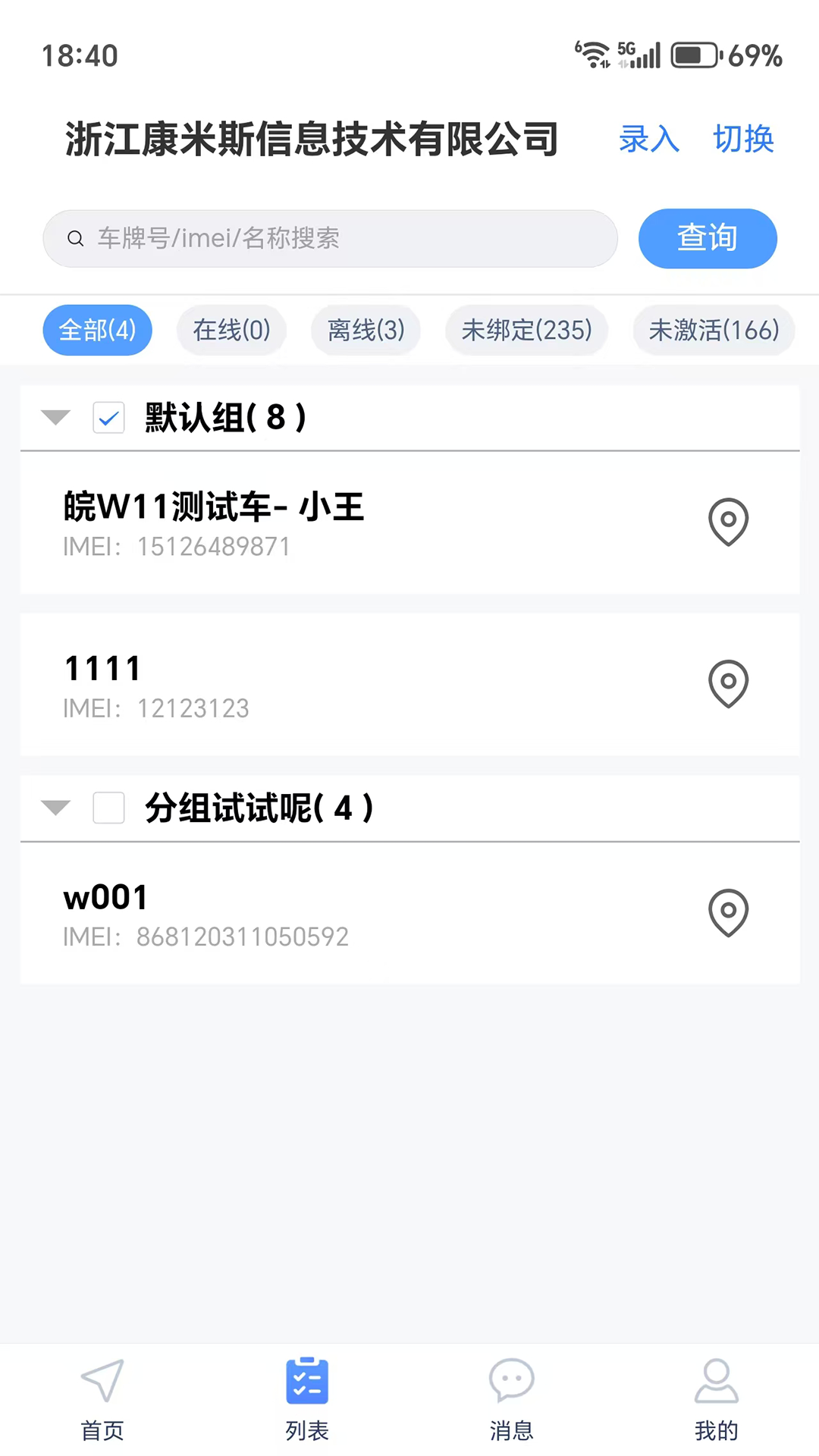This screenshot has height=1456, width=819.
Task: Click the 录入 entry link
Action: coord(648,140)
